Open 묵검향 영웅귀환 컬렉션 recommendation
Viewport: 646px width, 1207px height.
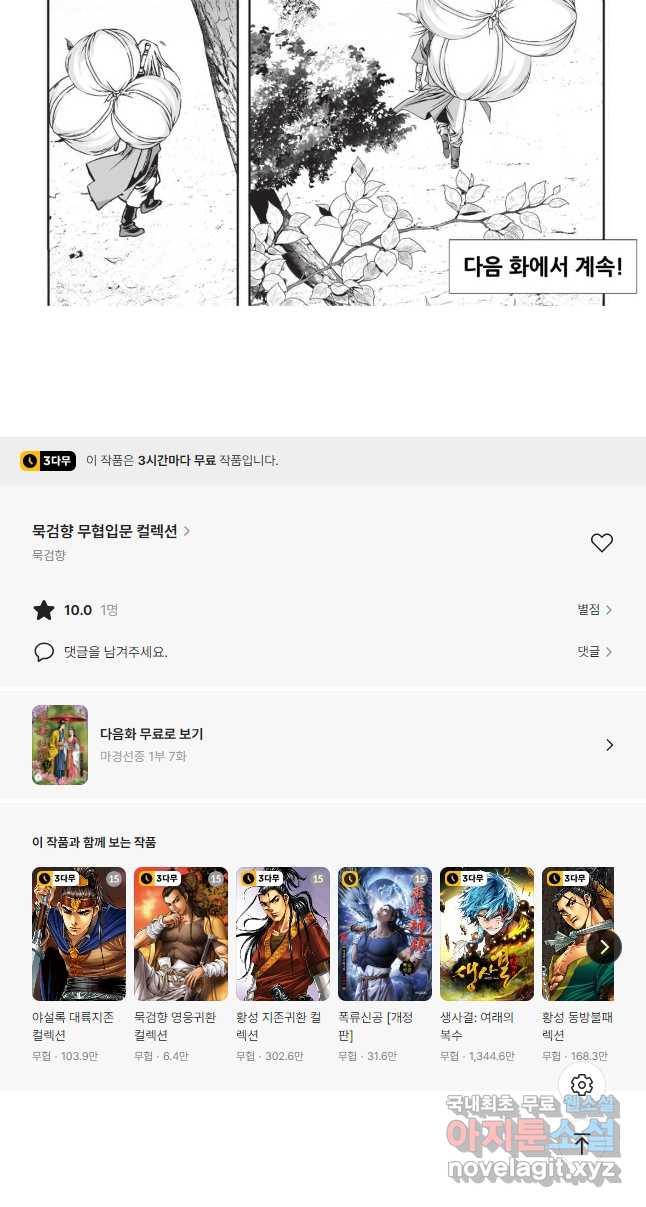tap(181, 934)
